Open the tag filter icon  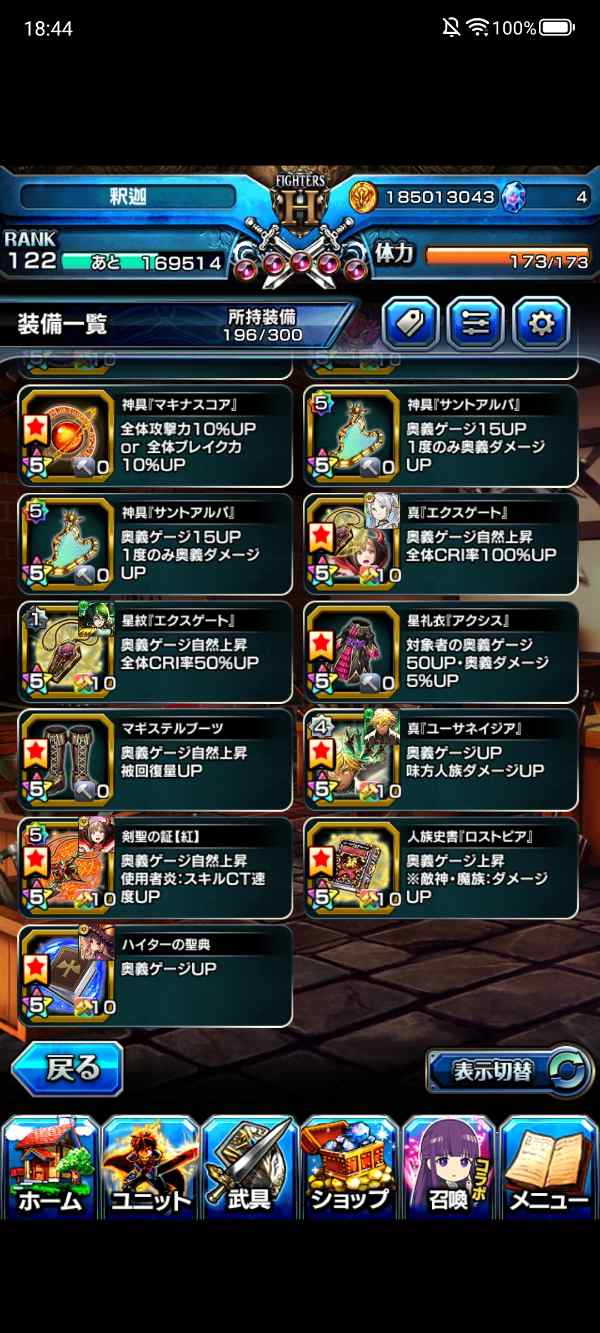coord(410,324)
